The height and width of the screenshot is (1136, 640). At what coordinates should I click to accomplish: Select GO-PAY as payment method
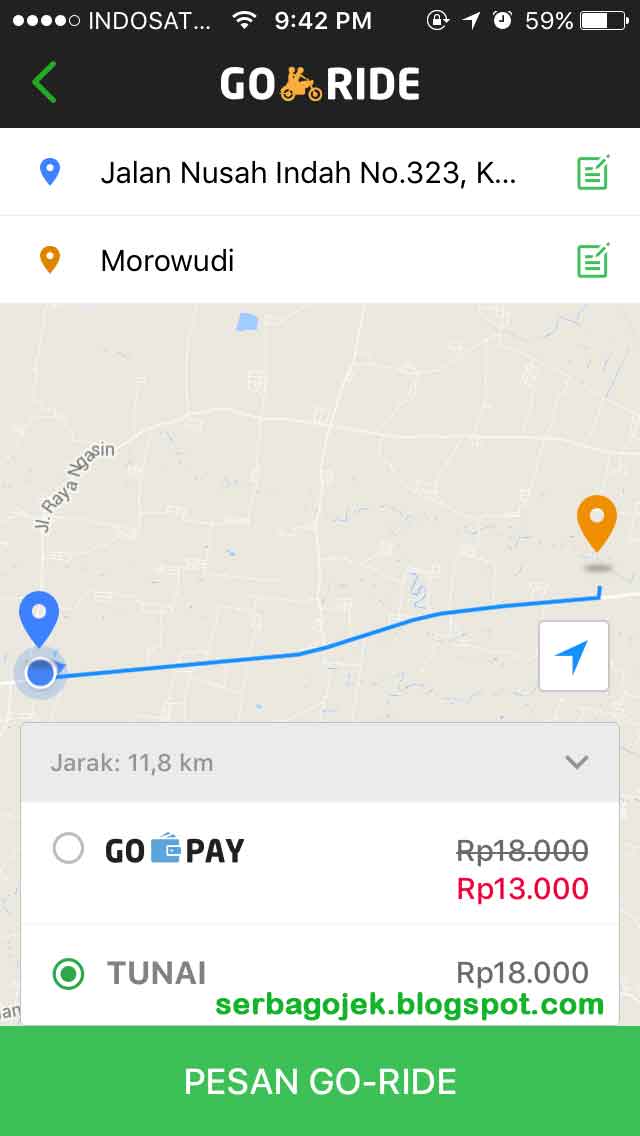[x=68, y=850]
